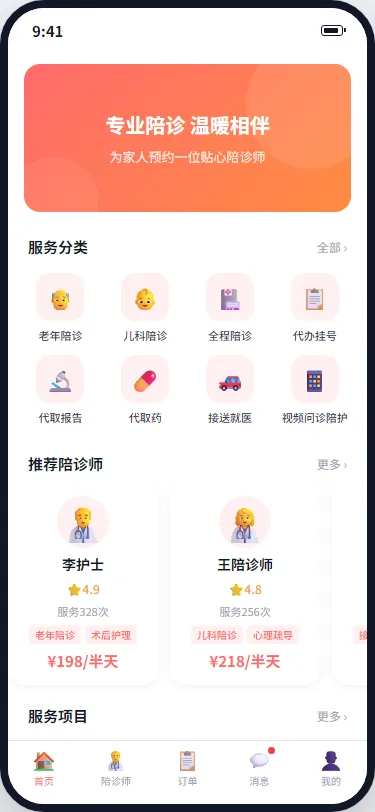View 更多 under 服务项目
This screenshot has width=375, height=812.
tap(332, 717)
